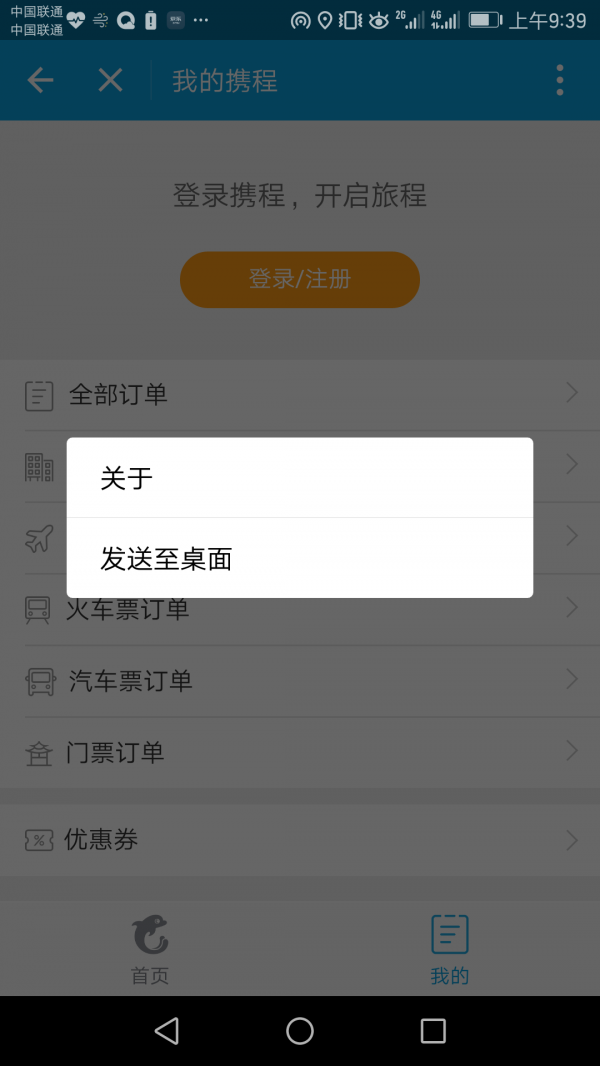Switch to the 首页 tab

click(149, 950)
